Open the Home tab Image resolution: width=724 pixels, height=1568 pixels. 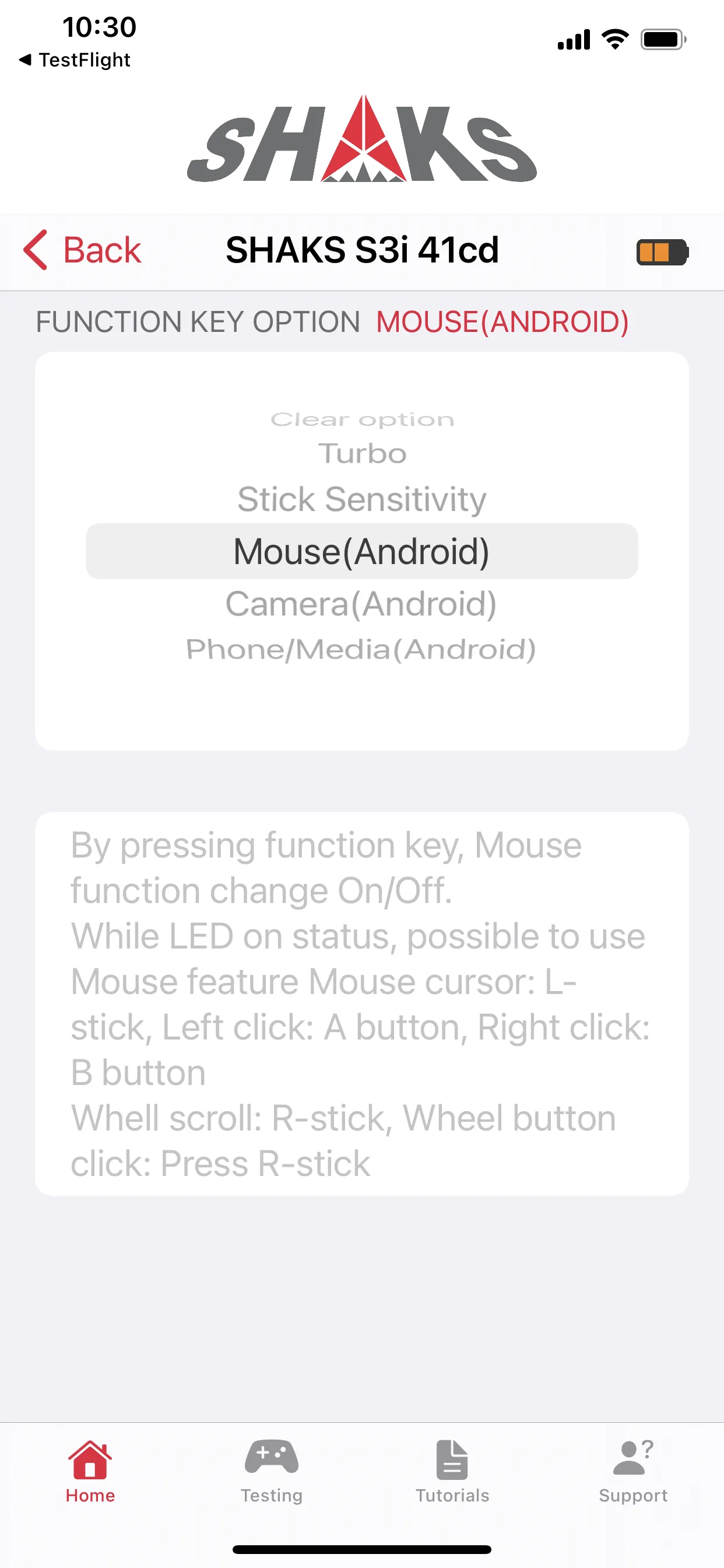90,1471
